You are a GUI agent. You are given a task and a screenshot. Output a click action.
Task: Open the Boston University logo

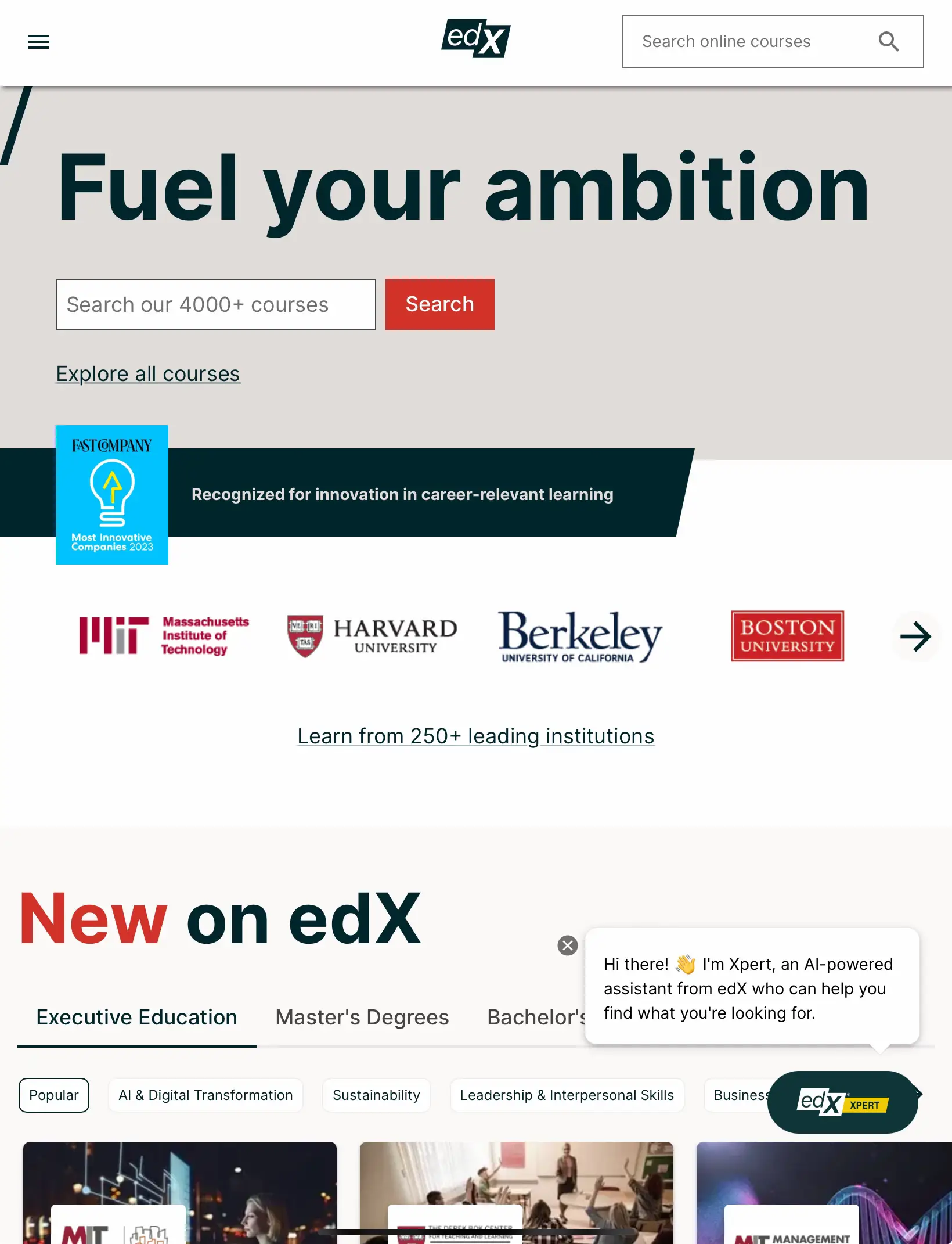[787, 636]
